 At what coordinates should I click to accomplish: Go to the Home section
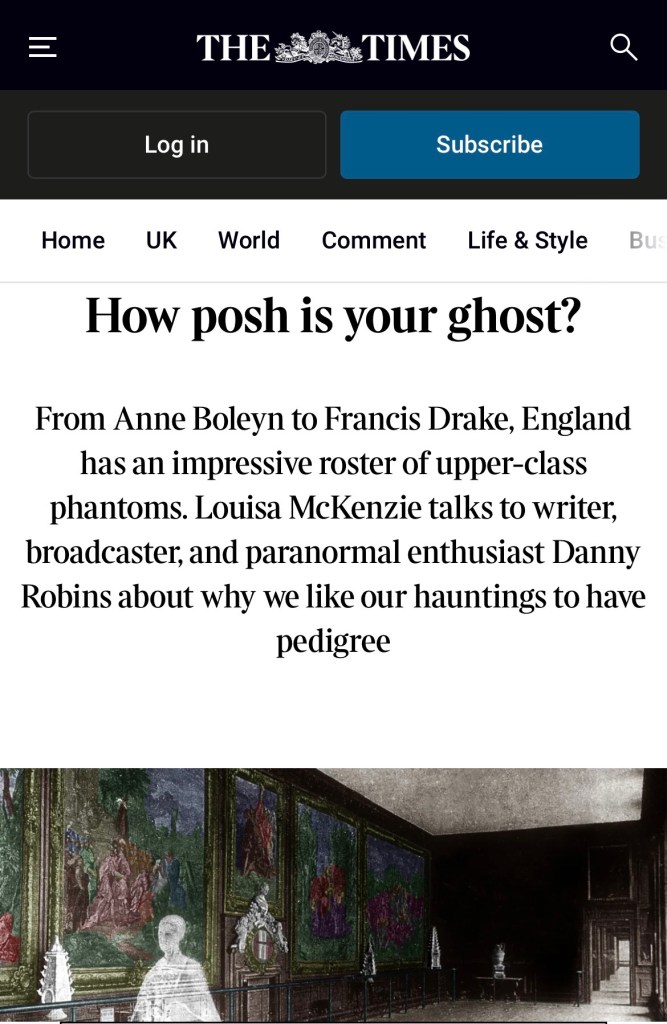click(73, 241)
